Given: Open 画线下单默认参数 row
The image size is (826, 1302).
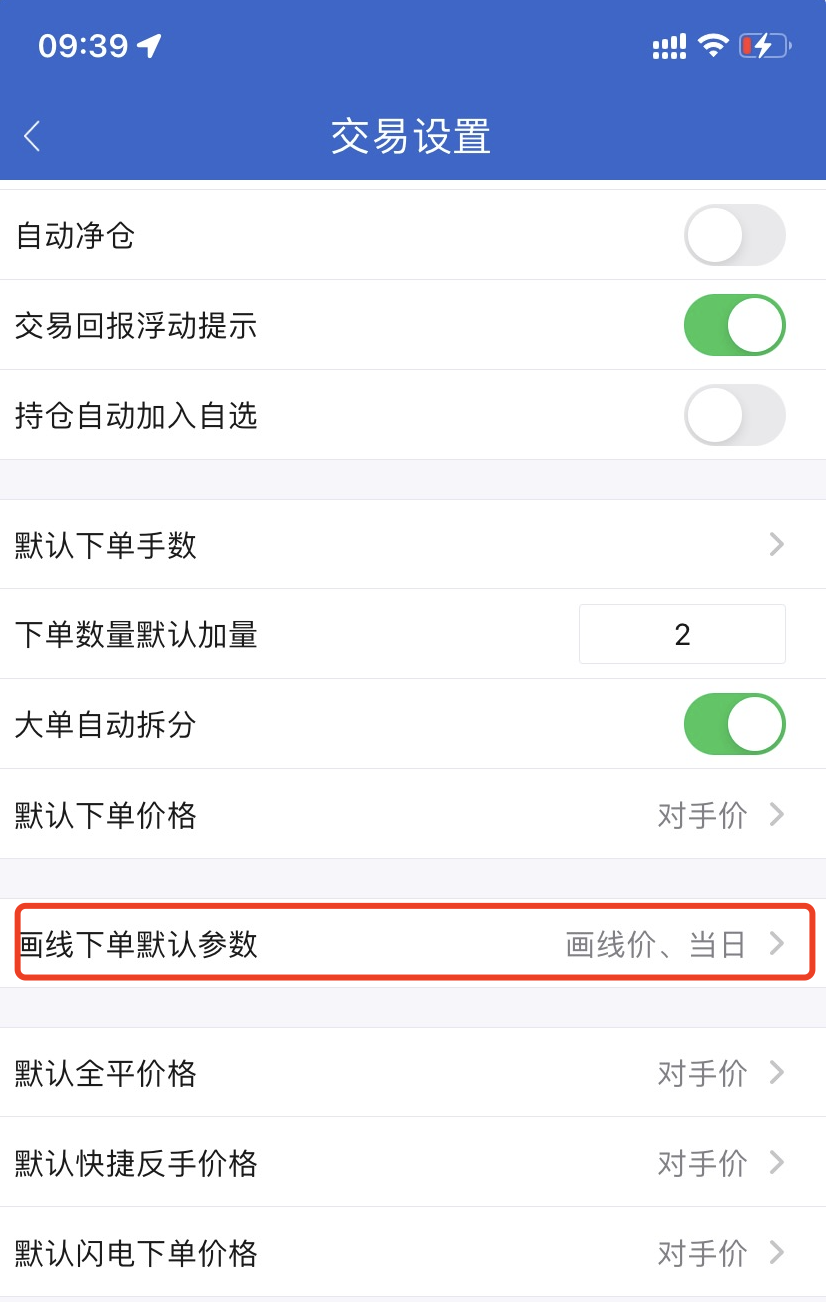Looking at the screenshot, I should [412, 944].
